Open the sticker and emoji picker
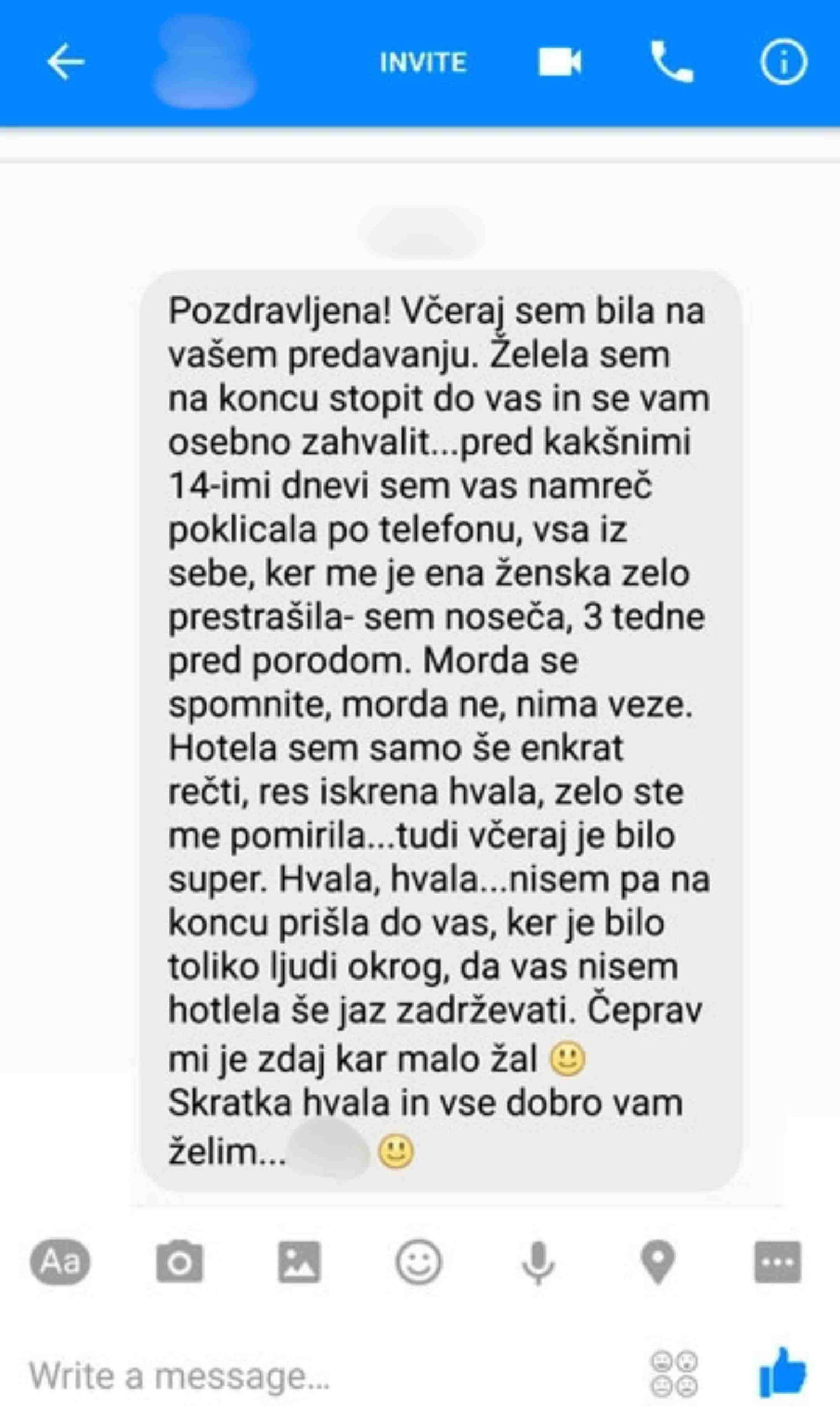This screenshot has height=1427, width=840. (418, 1261)
